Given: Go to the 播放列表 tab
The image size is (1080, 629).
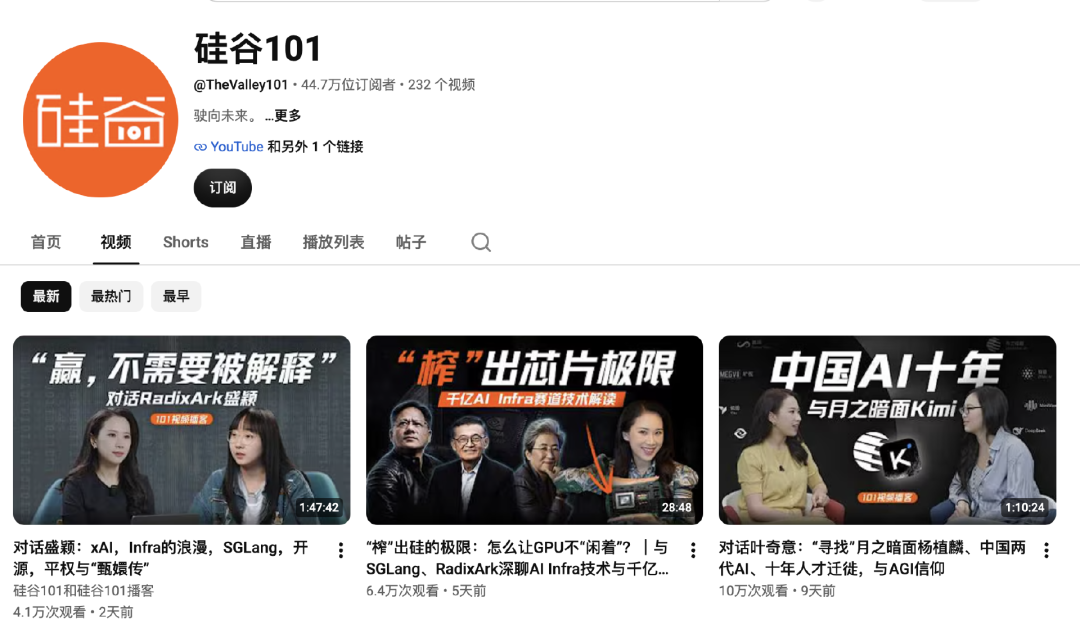Looking at the screenshot, I should pos(333,243).
